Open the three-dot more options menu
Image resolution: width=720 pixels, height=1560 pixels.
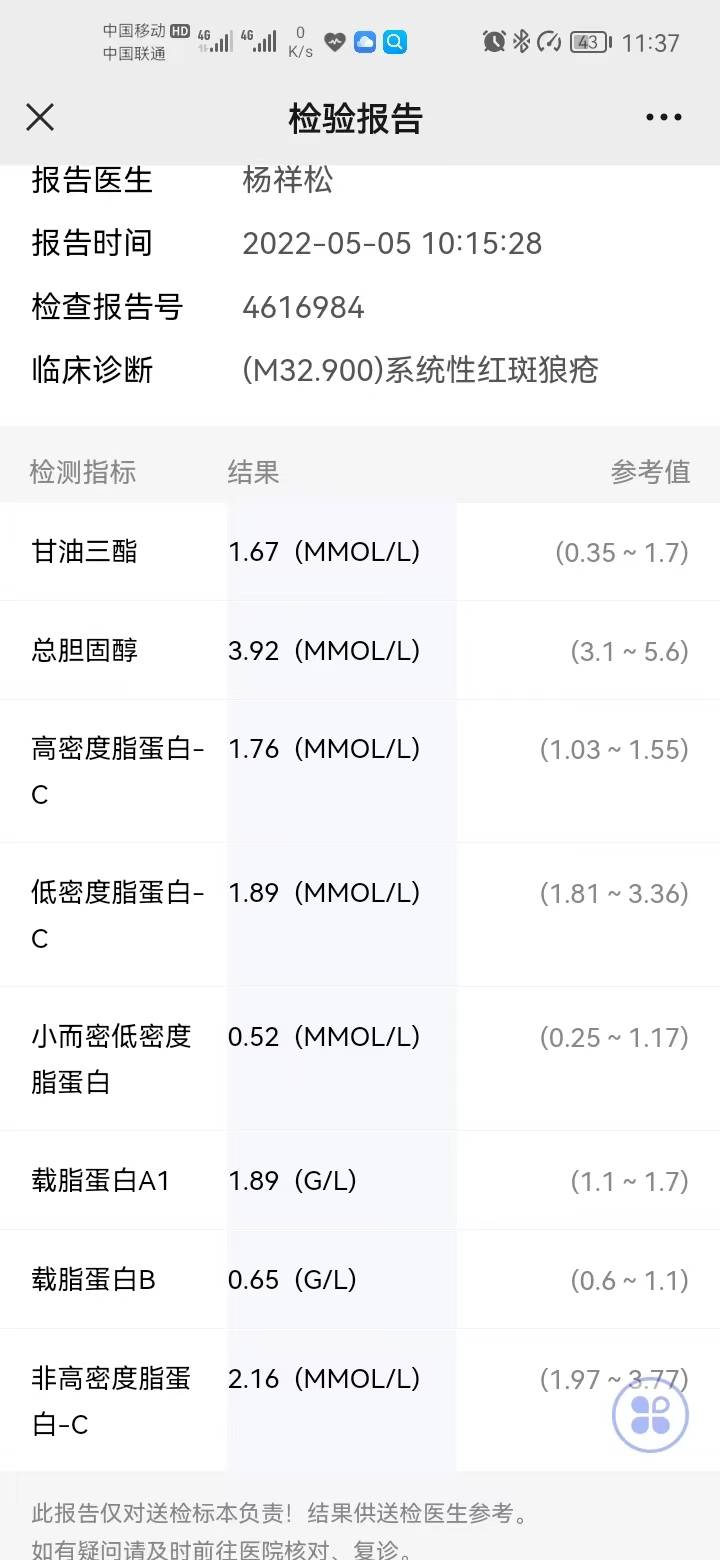coord(663,117)
